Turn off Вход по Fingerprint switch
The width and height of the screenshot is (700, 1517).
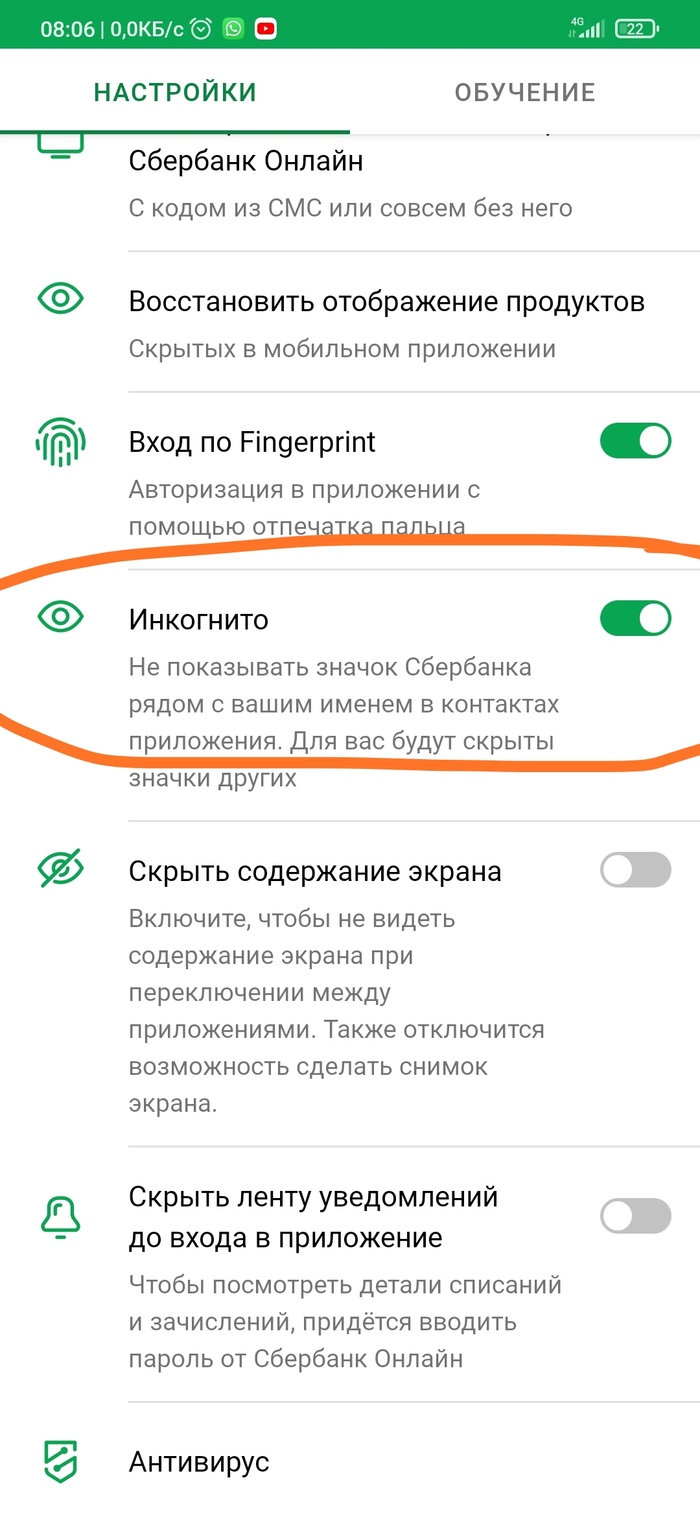pos(634,441)
